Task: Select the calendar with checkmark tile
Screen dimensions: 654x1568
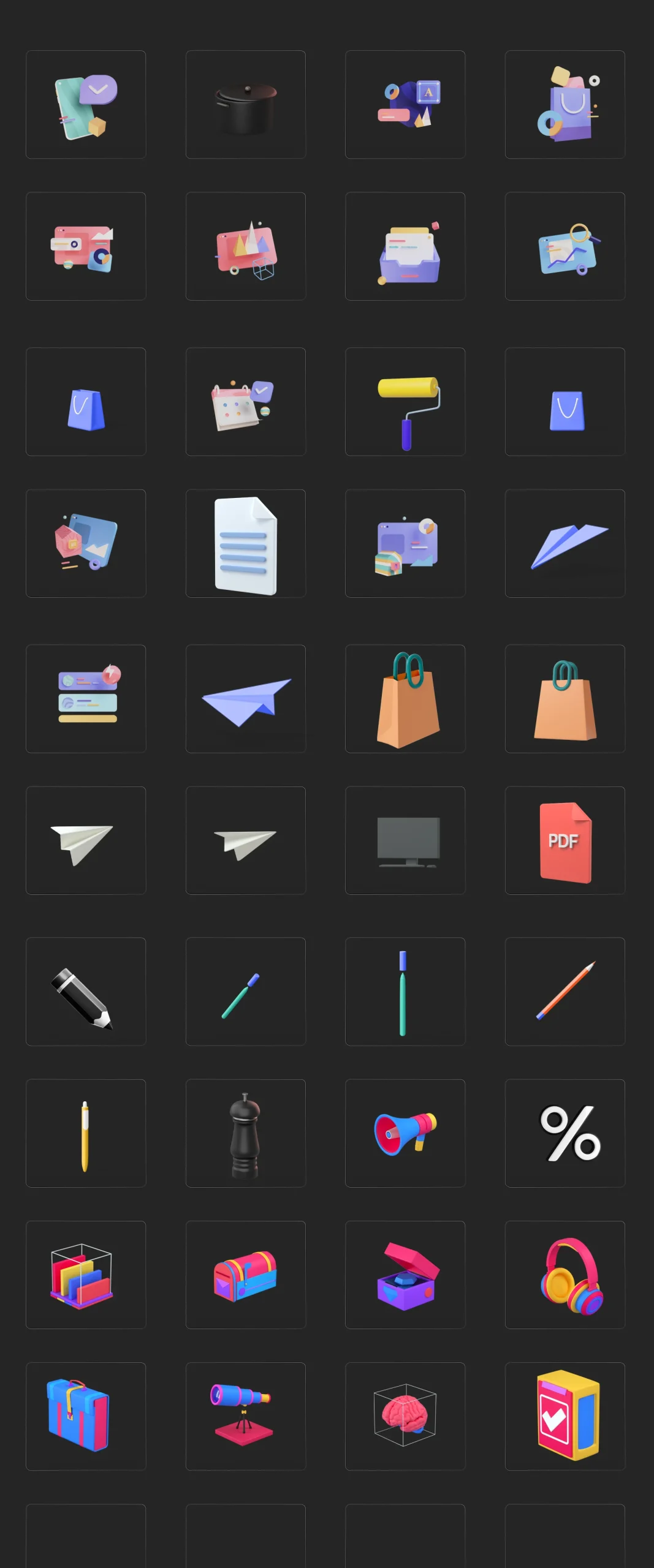Action: pos(245,402)
